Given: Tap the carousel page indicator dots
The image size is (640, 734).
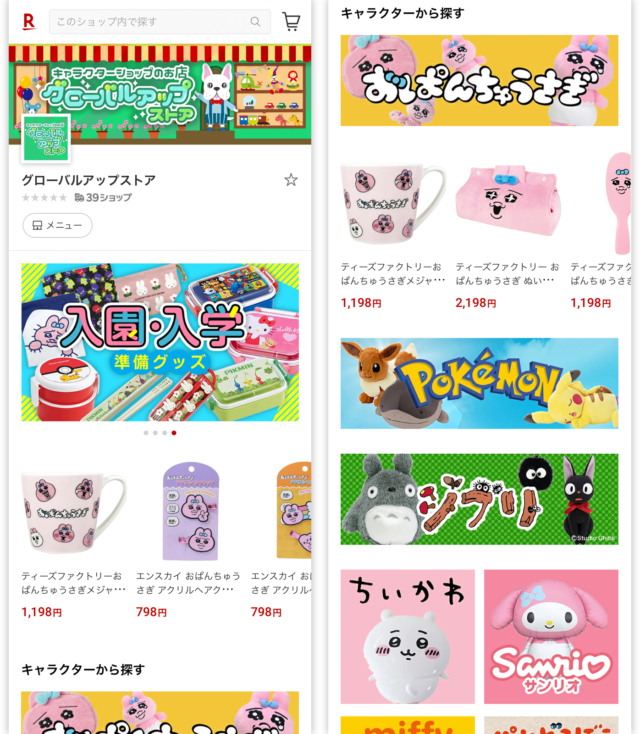Looking at the screenshot, I should coord(160,433).
